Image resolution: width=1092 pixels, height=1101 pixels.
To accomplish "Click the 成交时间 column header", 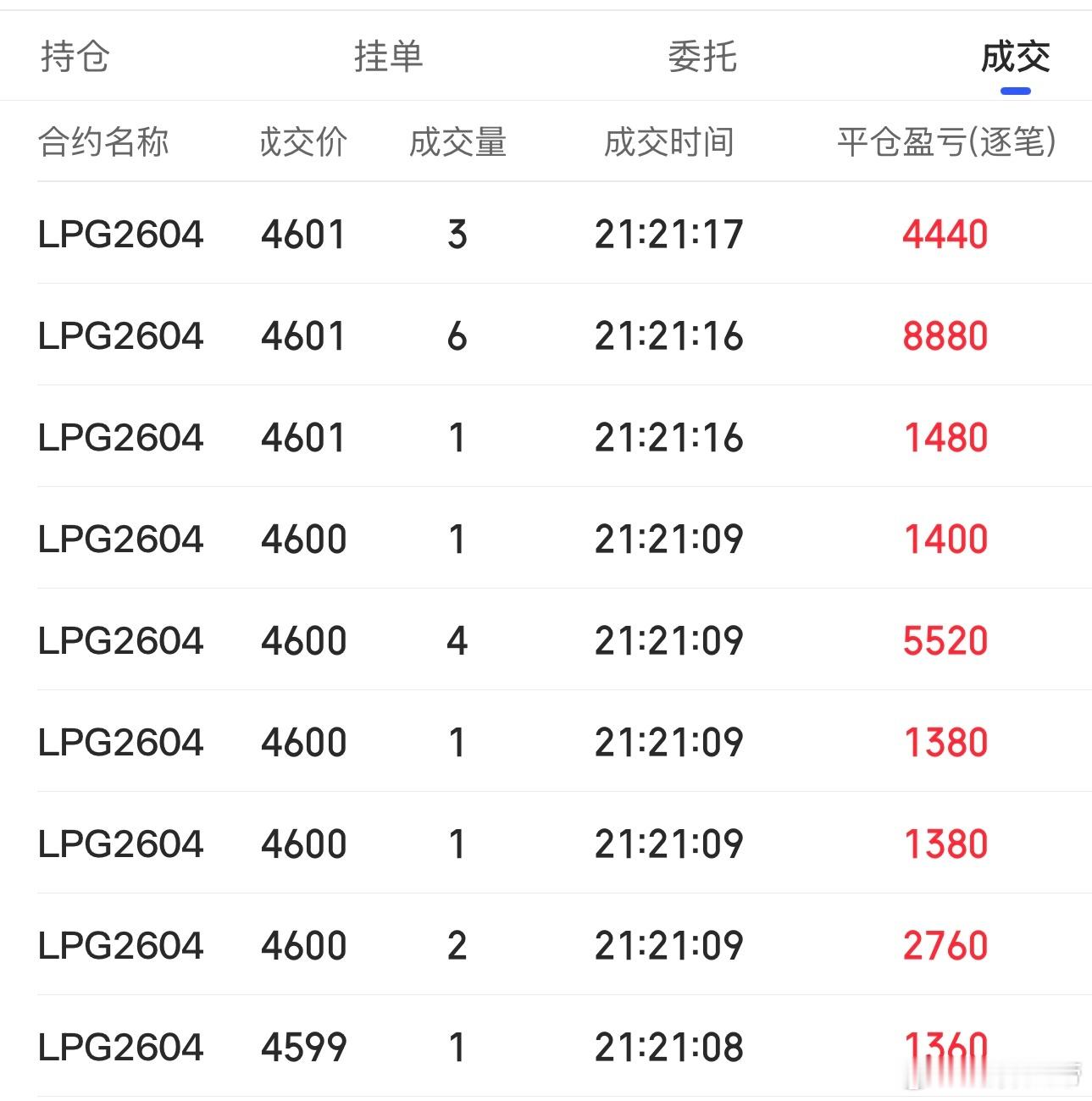I will point(671,142).
